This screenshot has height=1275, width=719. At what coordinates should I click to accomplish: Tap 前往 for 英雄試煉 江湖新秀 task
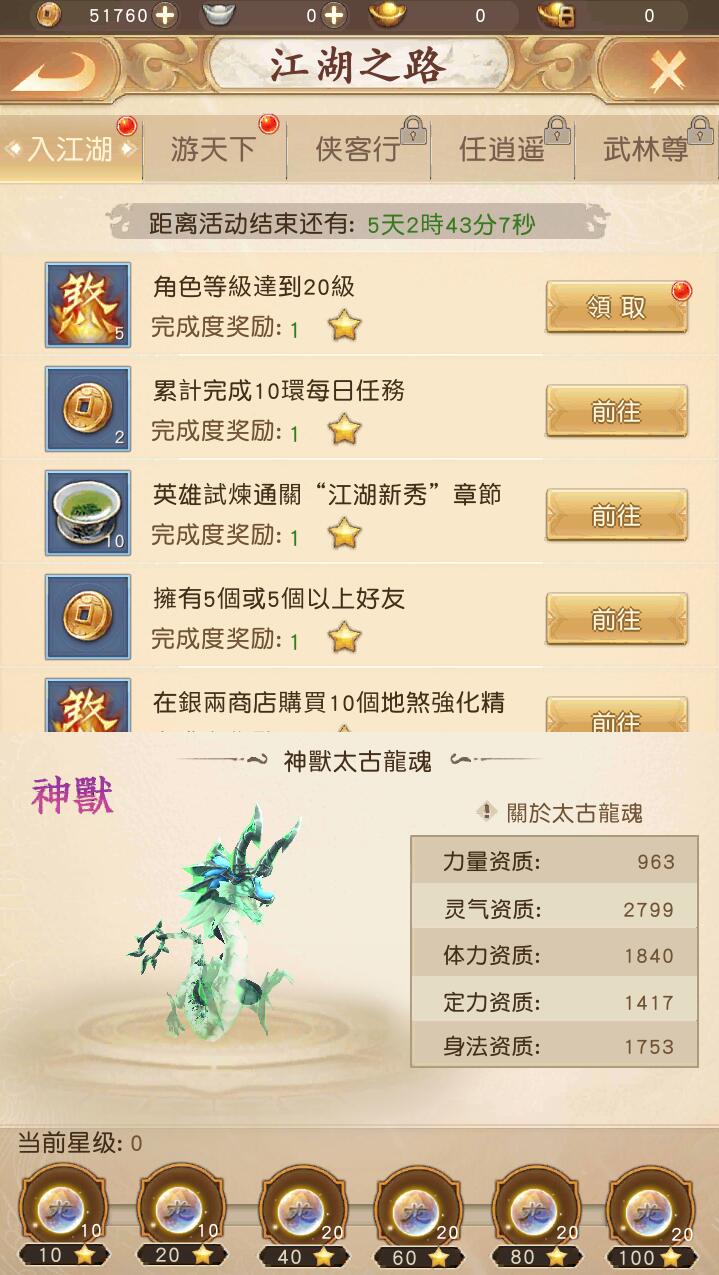616,515
